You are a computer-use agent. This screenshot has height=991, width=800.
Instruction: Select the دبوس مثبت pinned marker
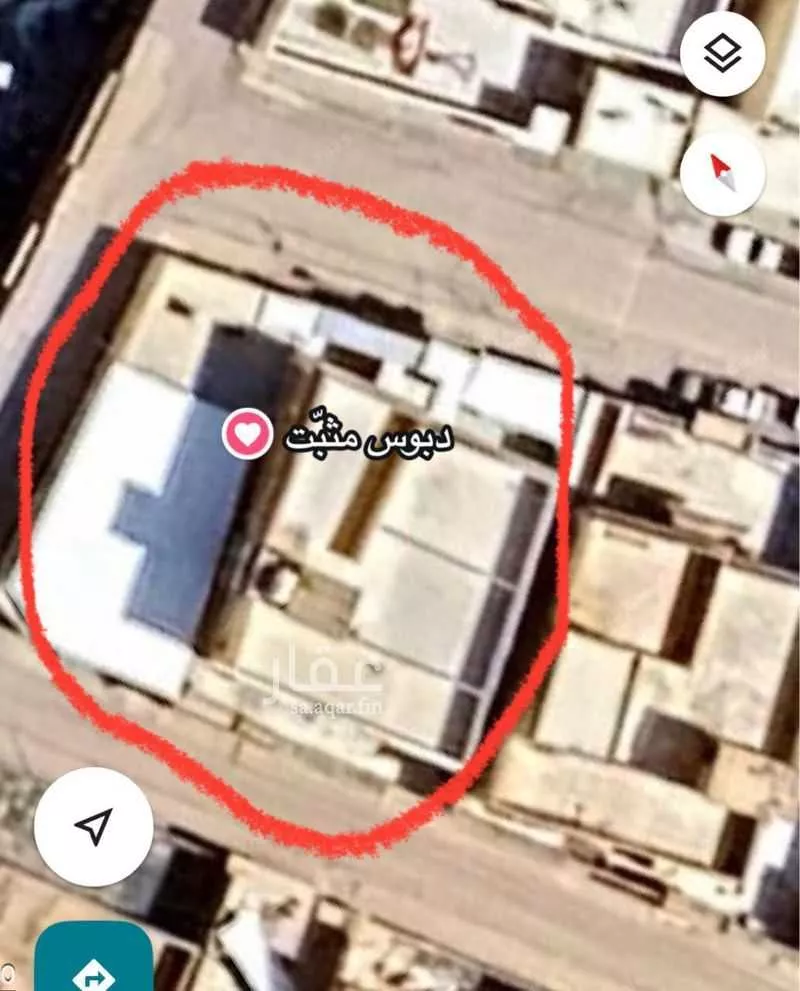[x=247, y=436]
